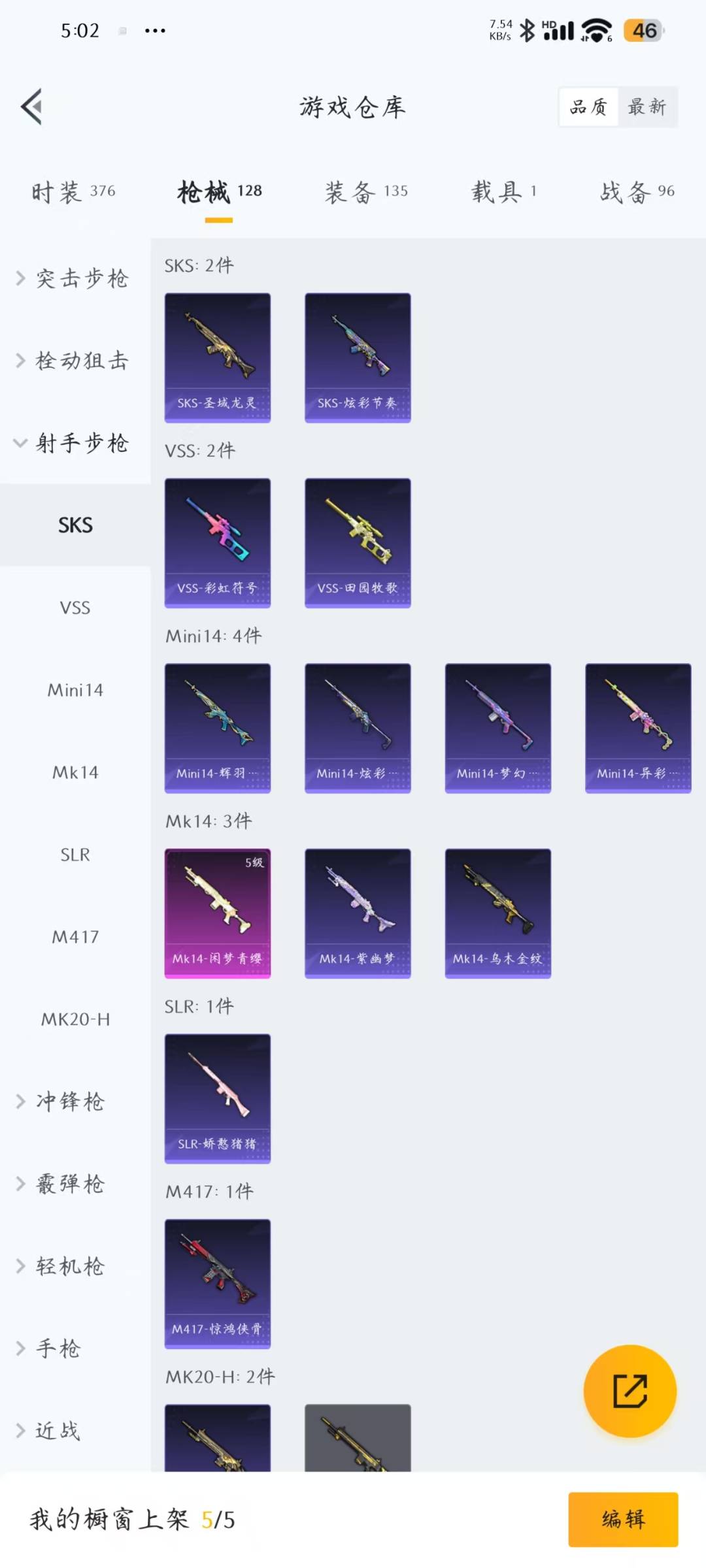
Task: Select VSS in the side list
Action: click(75, 608)
